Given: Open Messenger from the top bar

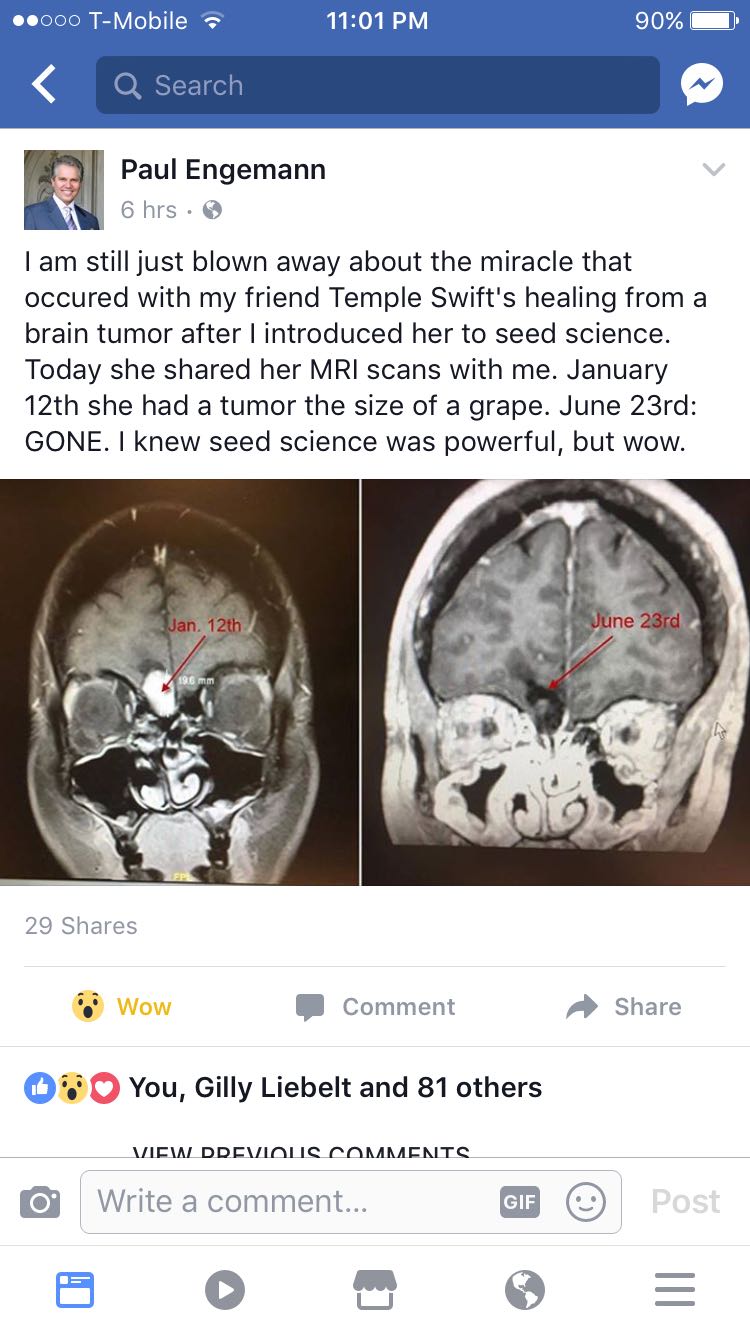Looking at the screenshot, I should [702, 85].
